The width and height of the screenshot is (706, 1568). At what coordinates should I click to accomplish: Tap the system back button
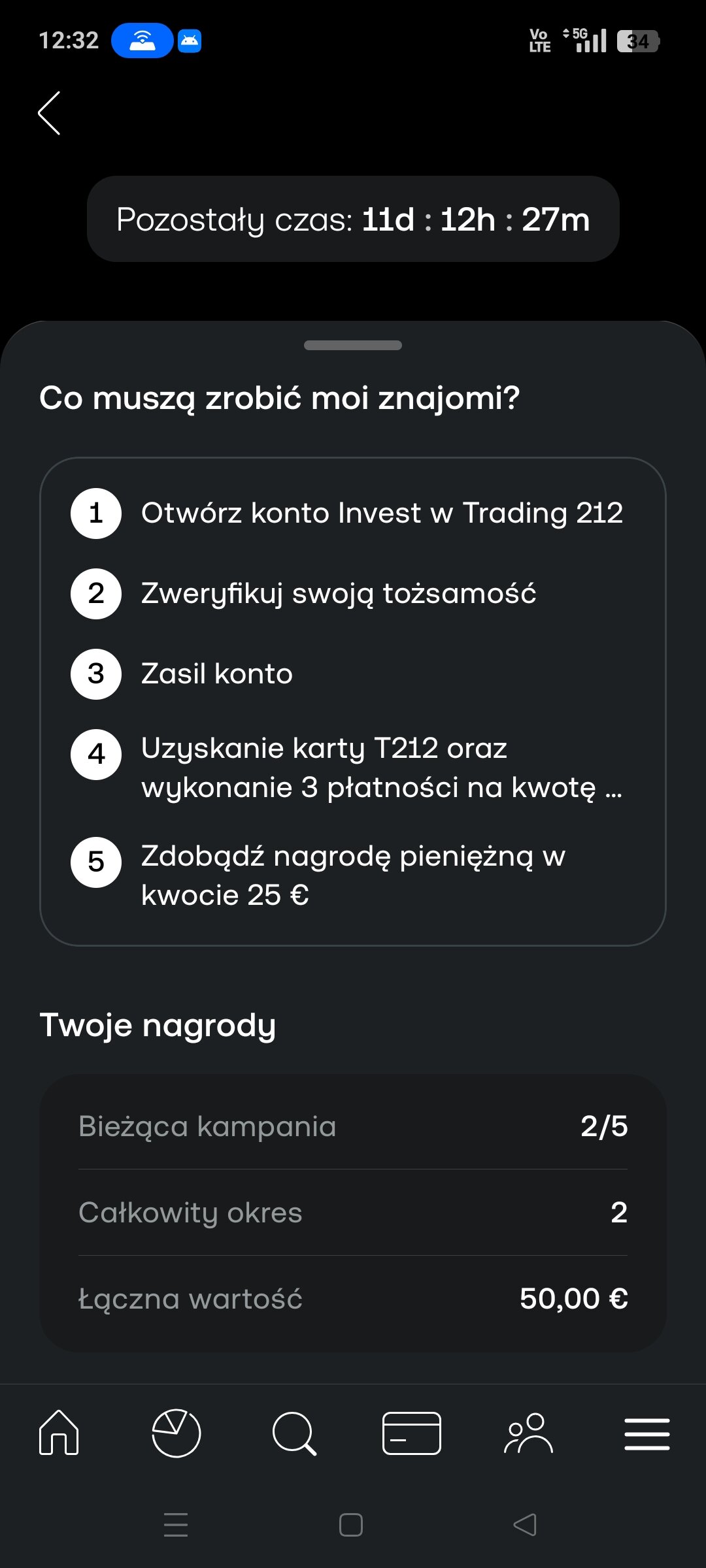click(525, 1525)
